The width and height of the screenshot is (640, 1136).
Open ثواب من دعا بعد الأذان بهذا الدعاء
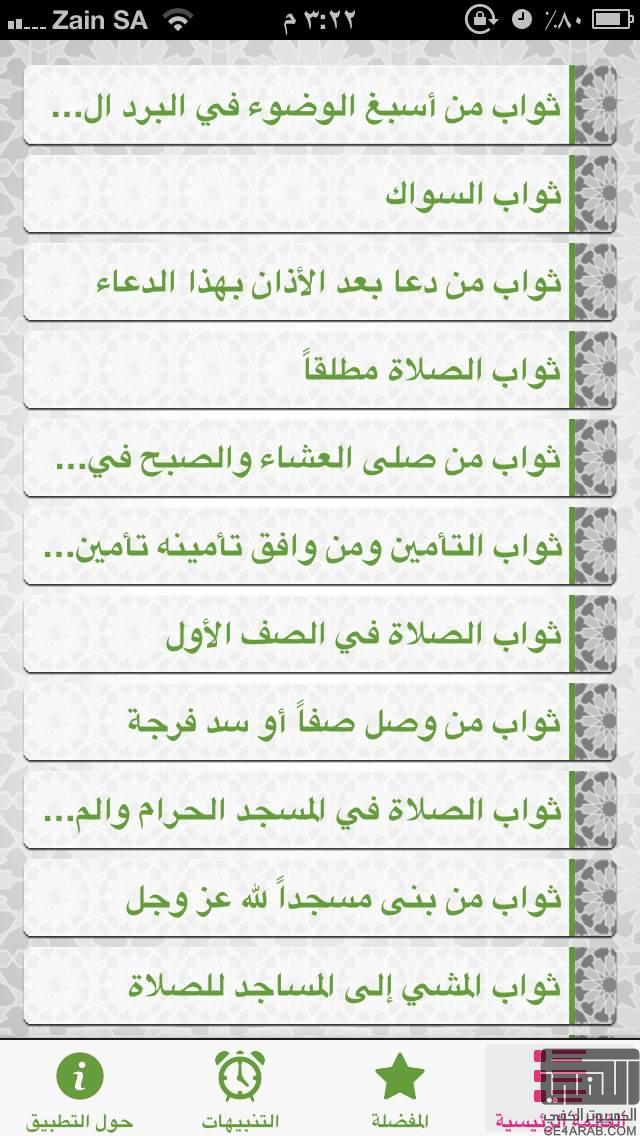coord(320,281)
